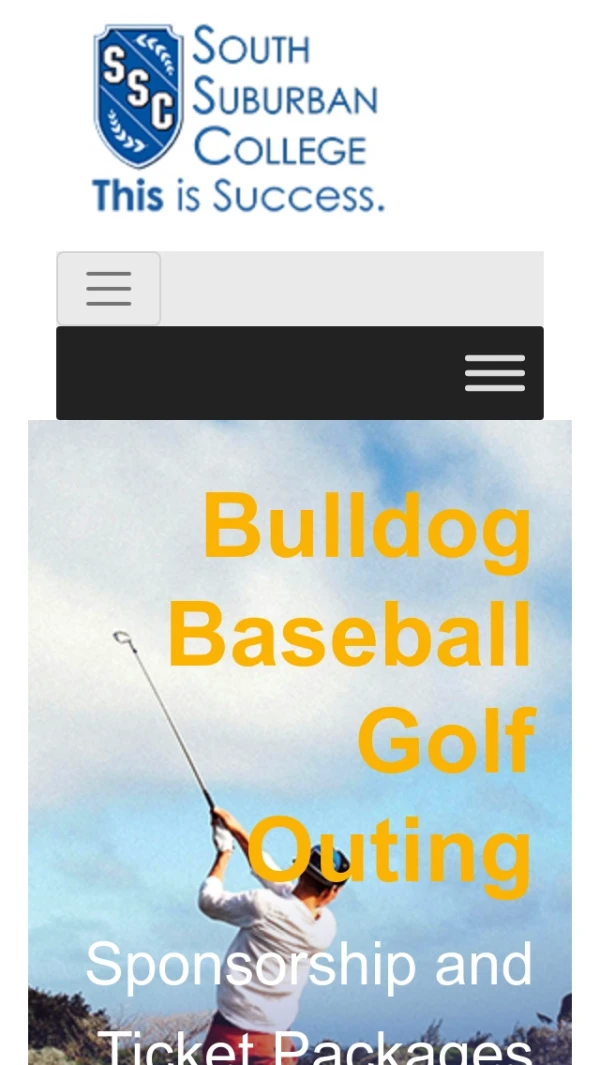Screen dimensions: 600x1065
Task: Open the South Suburban College home logo
Action: pos(237,118)
